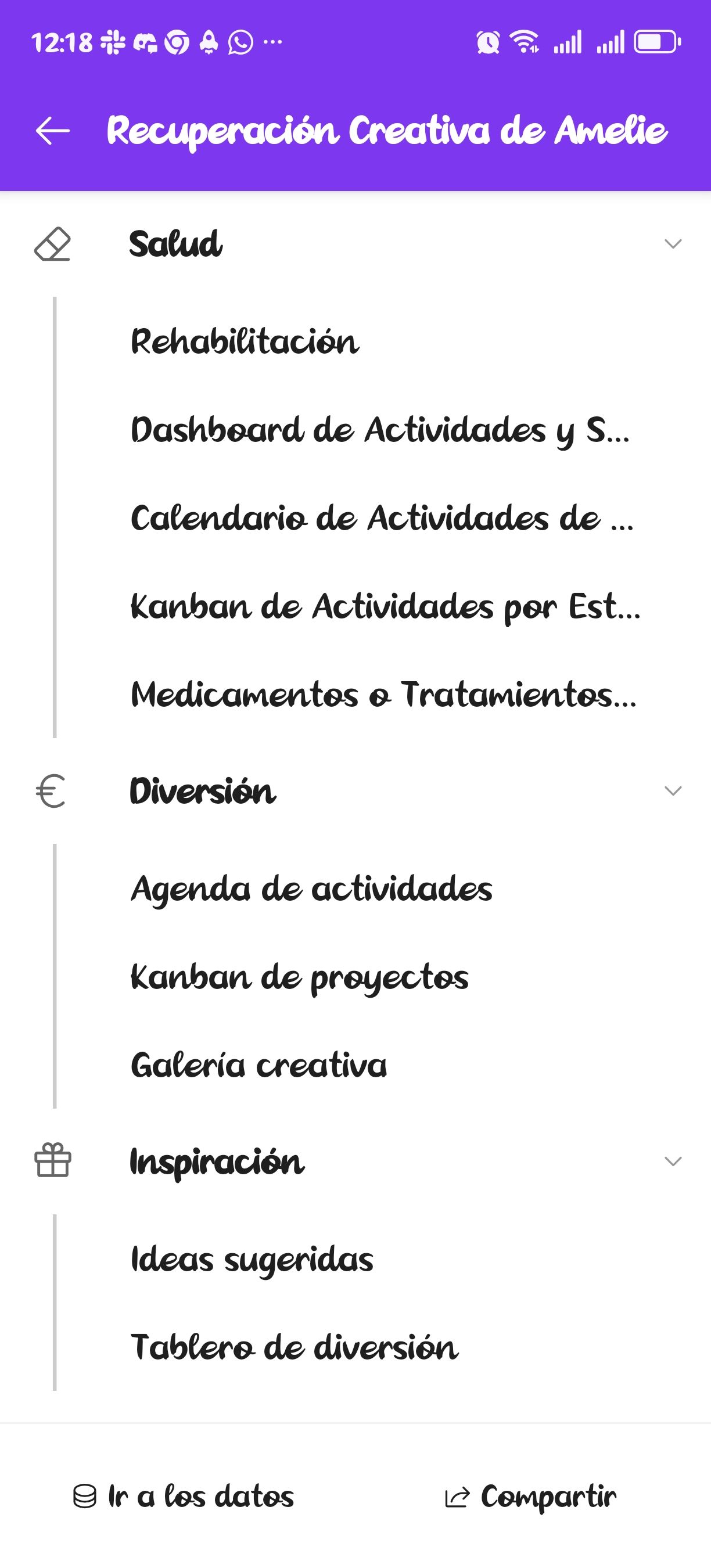Open Dashboard de Actividades page

[380, 430]
